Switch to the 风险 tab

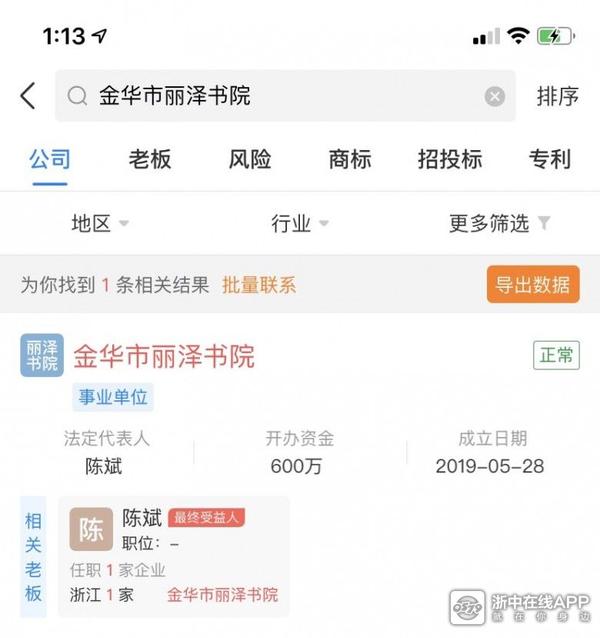pos(250,159)
